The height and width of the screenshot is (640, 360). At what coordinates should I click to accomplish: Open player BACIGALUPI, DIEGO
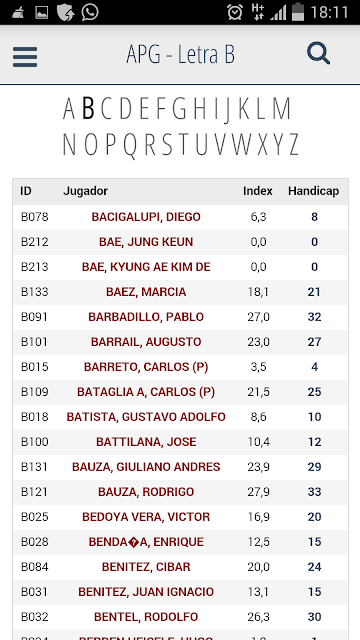click(x=146, y=217)
